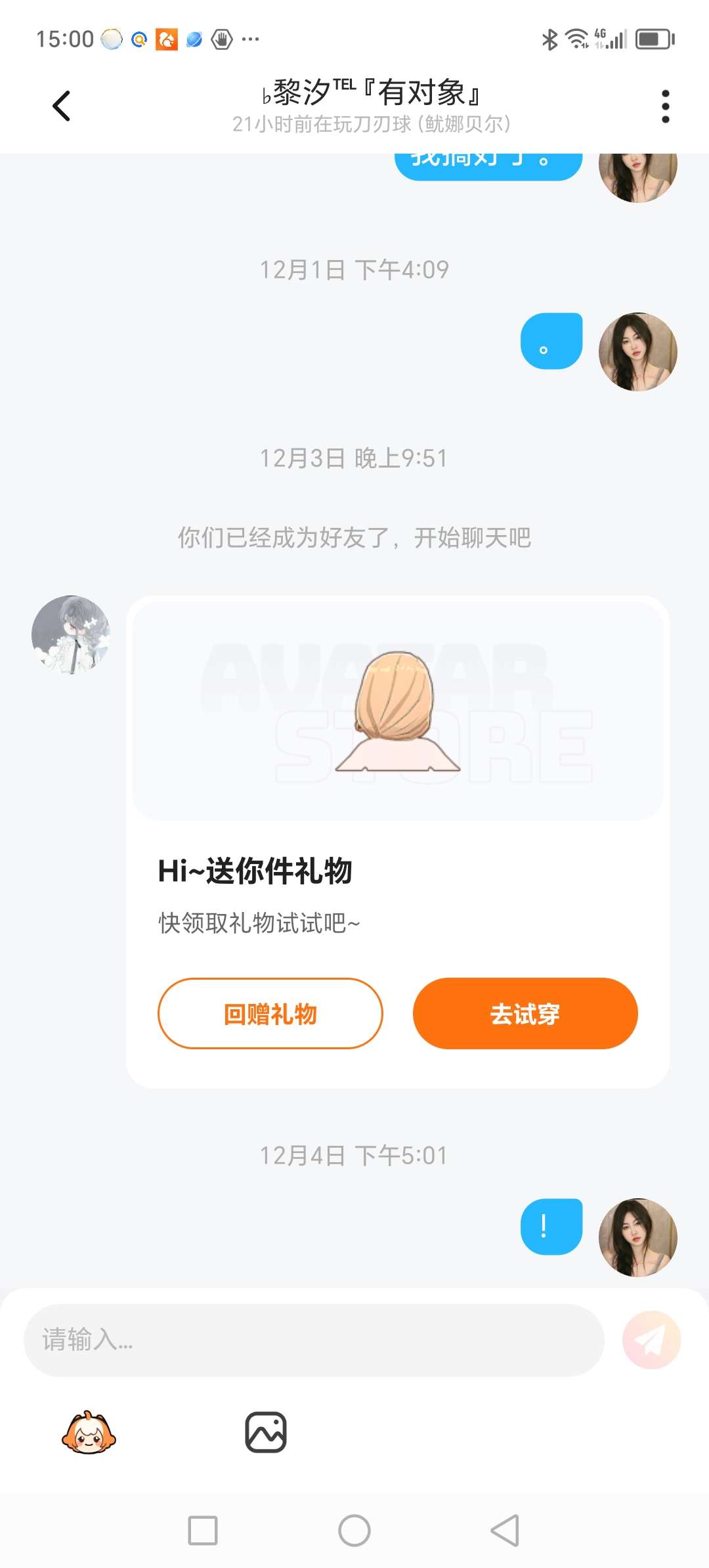Send the message with the paper plane button
Image resolution: width=709 pixels, height=1568 pixels.
click(651, 1340)
